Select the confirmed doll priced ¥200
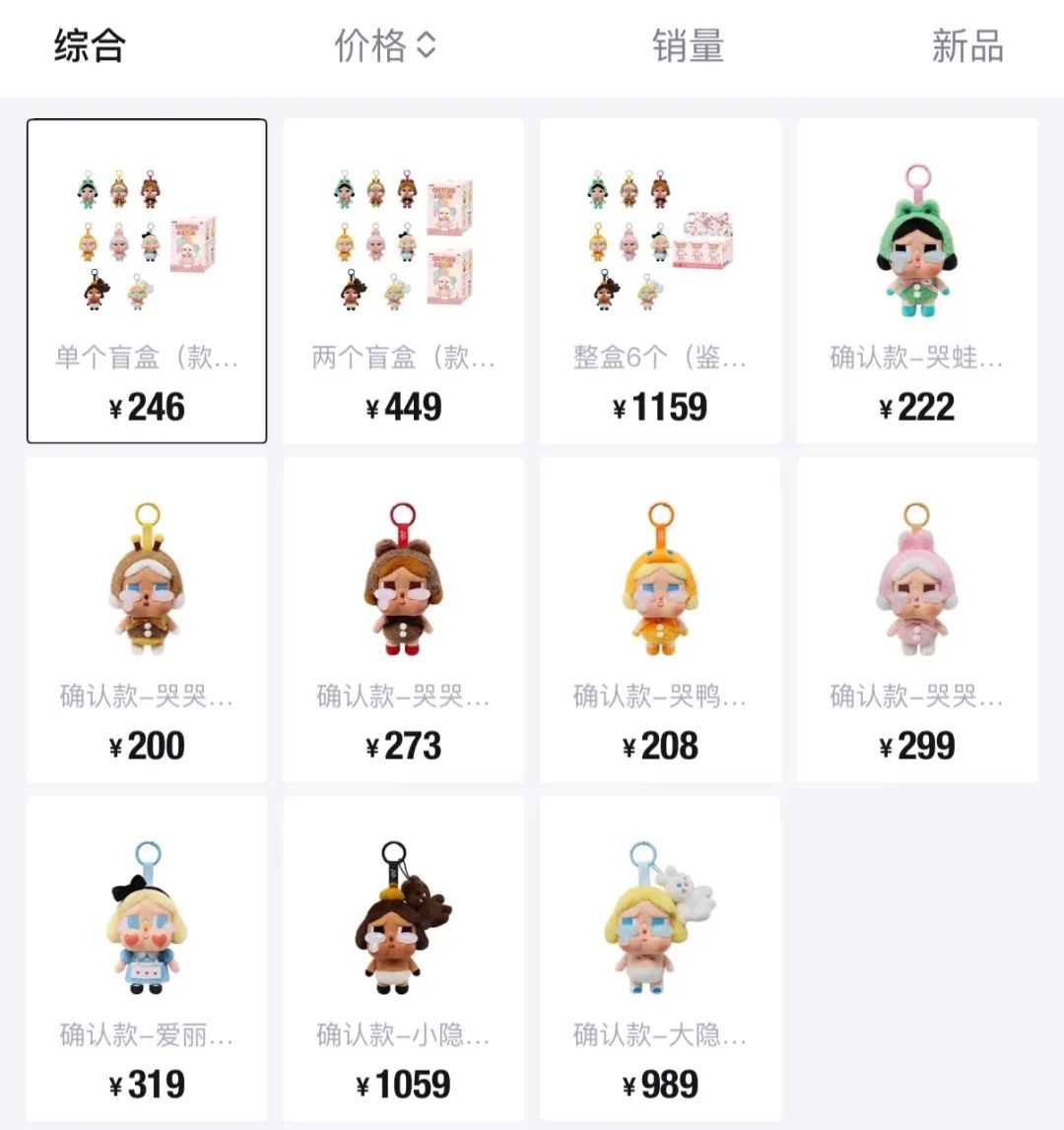Screen dimensions: 1064x1130 pyautogui.click(x=147, y=620)
